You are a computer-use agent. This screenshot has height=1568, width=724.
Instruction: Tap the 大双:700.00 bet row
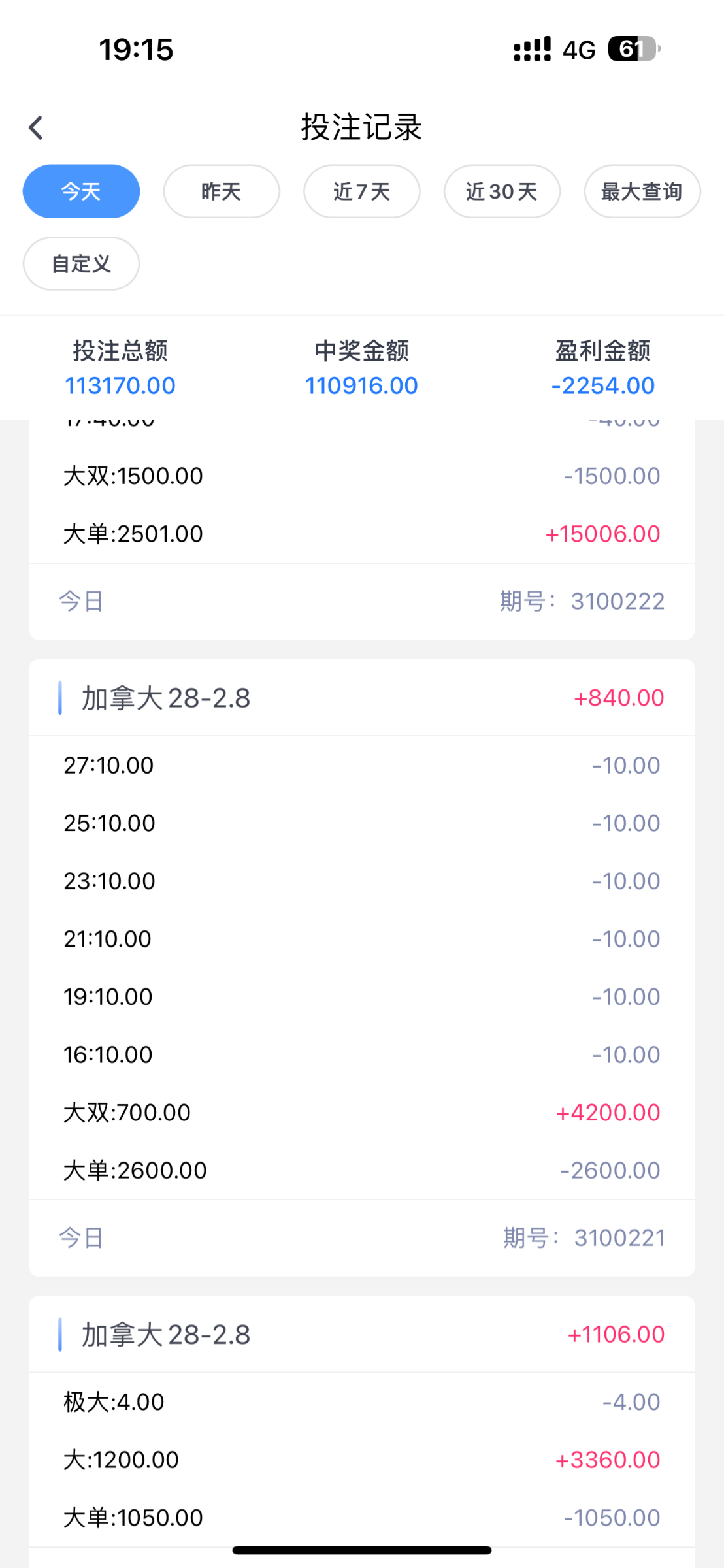(x=361, y=1111)
